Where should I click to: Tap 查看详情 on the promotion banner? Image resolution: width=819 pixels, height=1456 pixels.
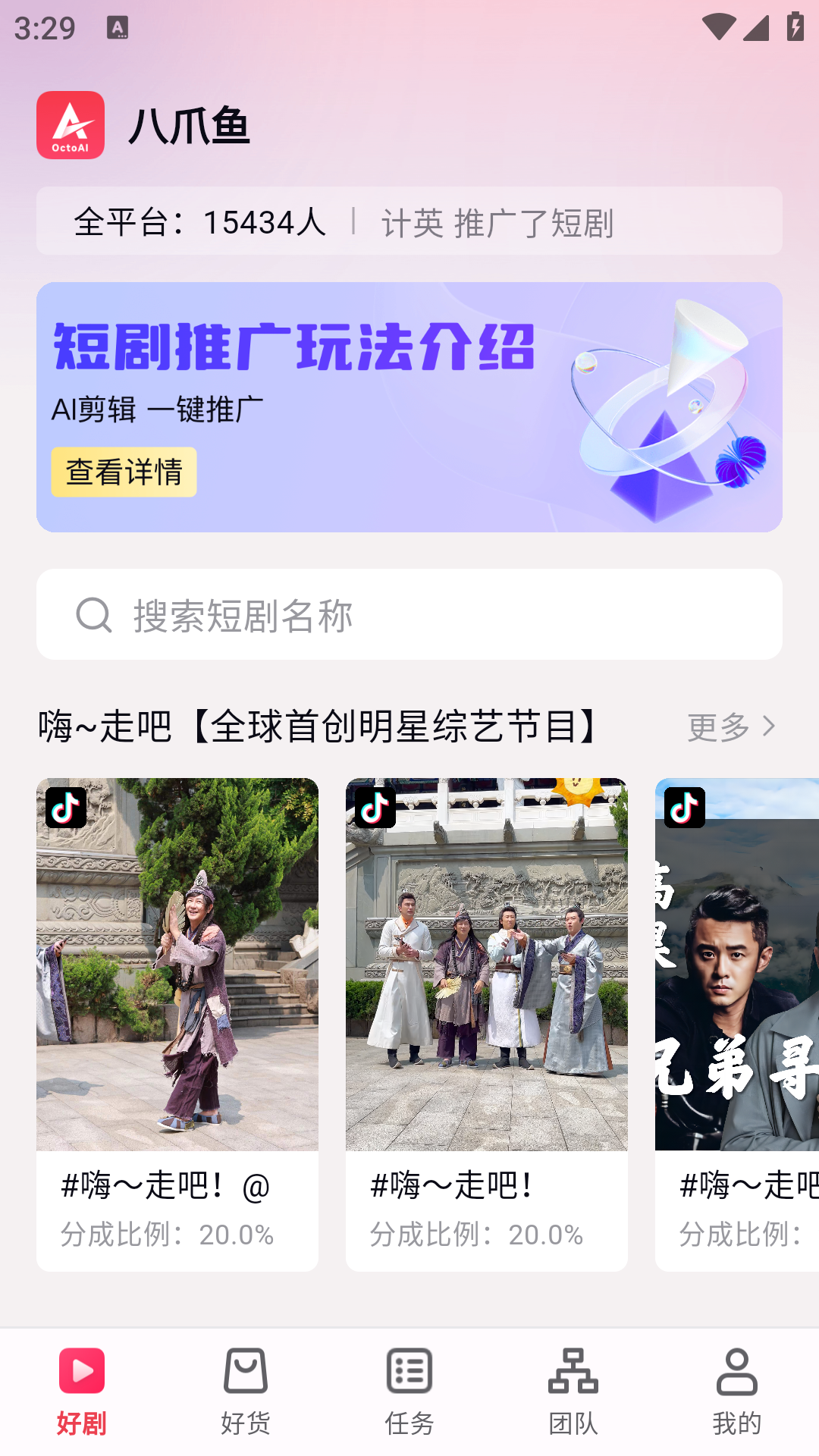(123, 472)
